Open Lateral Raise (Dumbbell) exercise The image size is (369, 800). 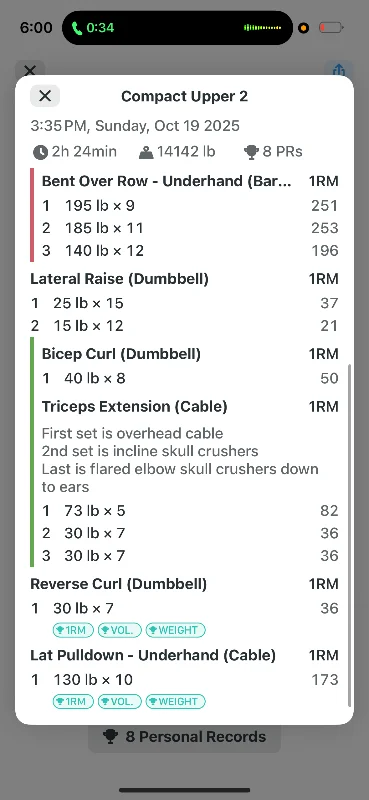click(119, 279)
